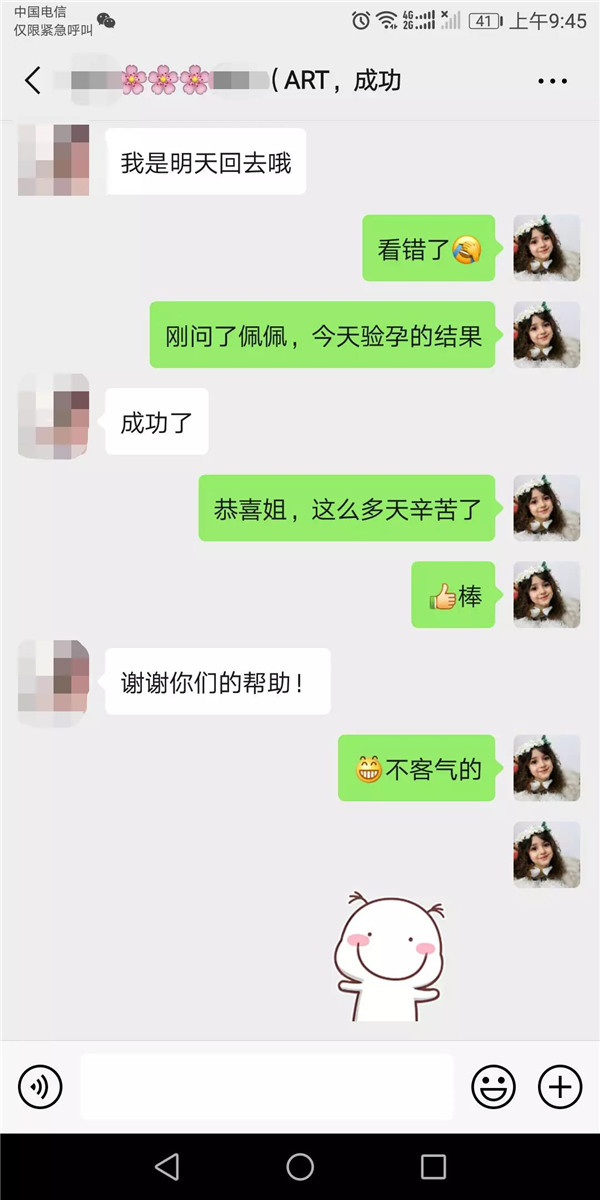Tap the system home button

tap(300, 1166)
